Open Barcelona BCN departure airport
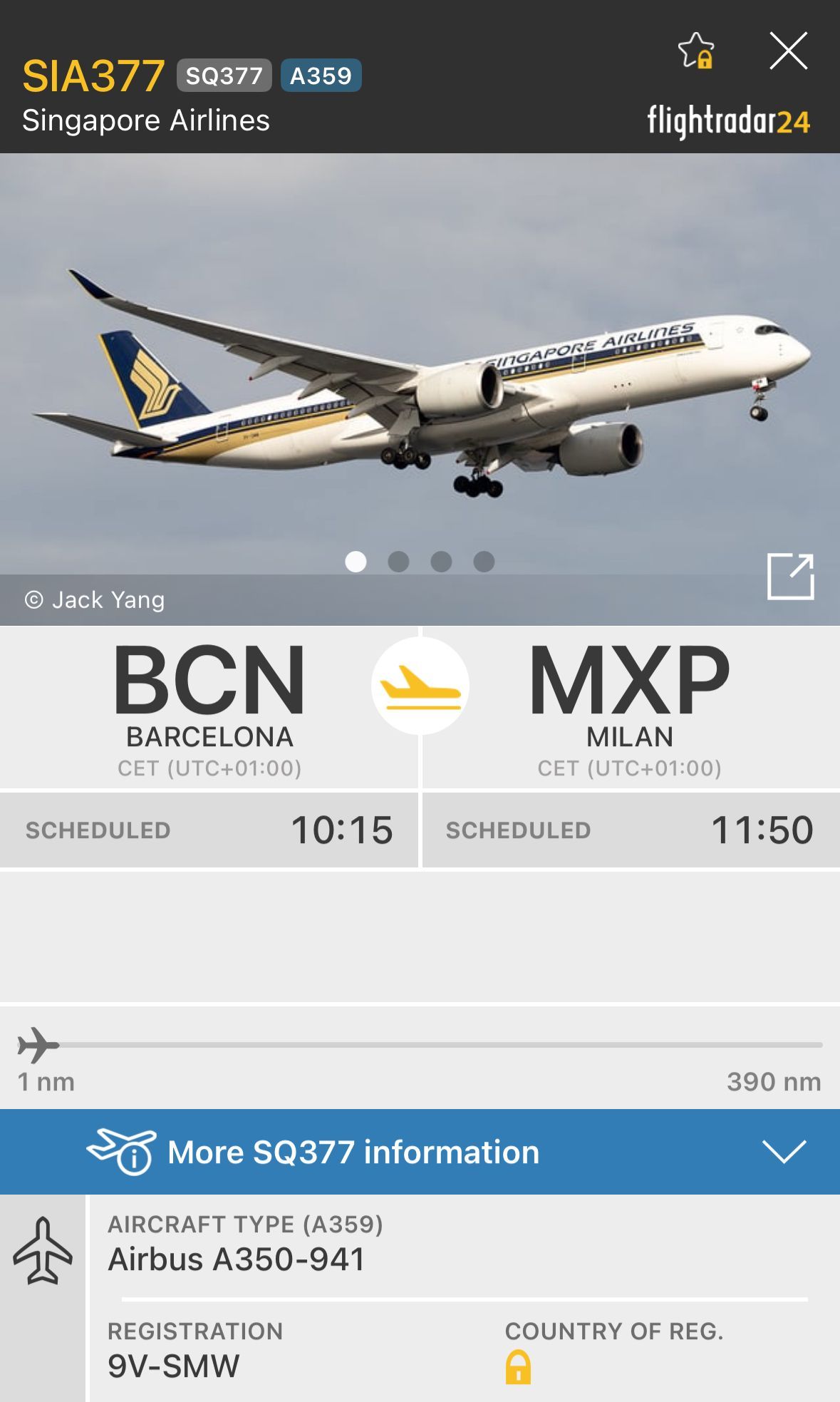The height and width of the screenshot is (1402, 840). pyautogui.click(x=209, y=708)
